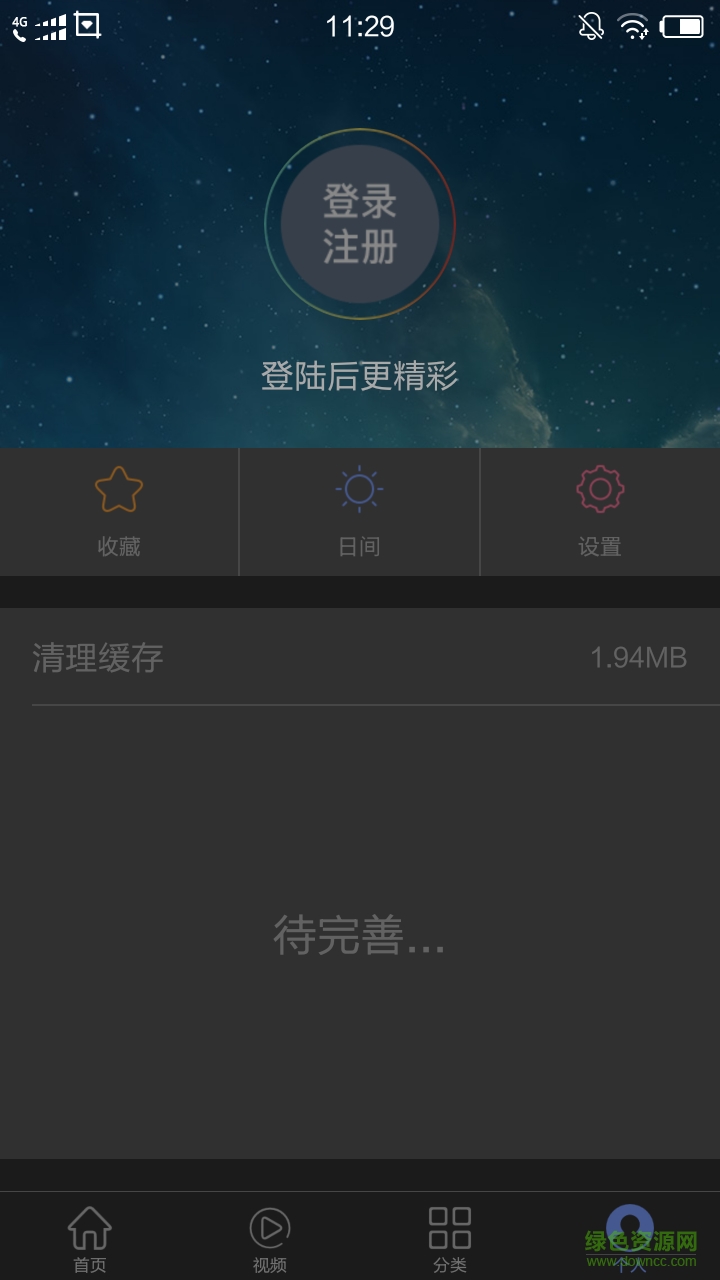Expand the 清理缓存 settings row

[360, 658]
